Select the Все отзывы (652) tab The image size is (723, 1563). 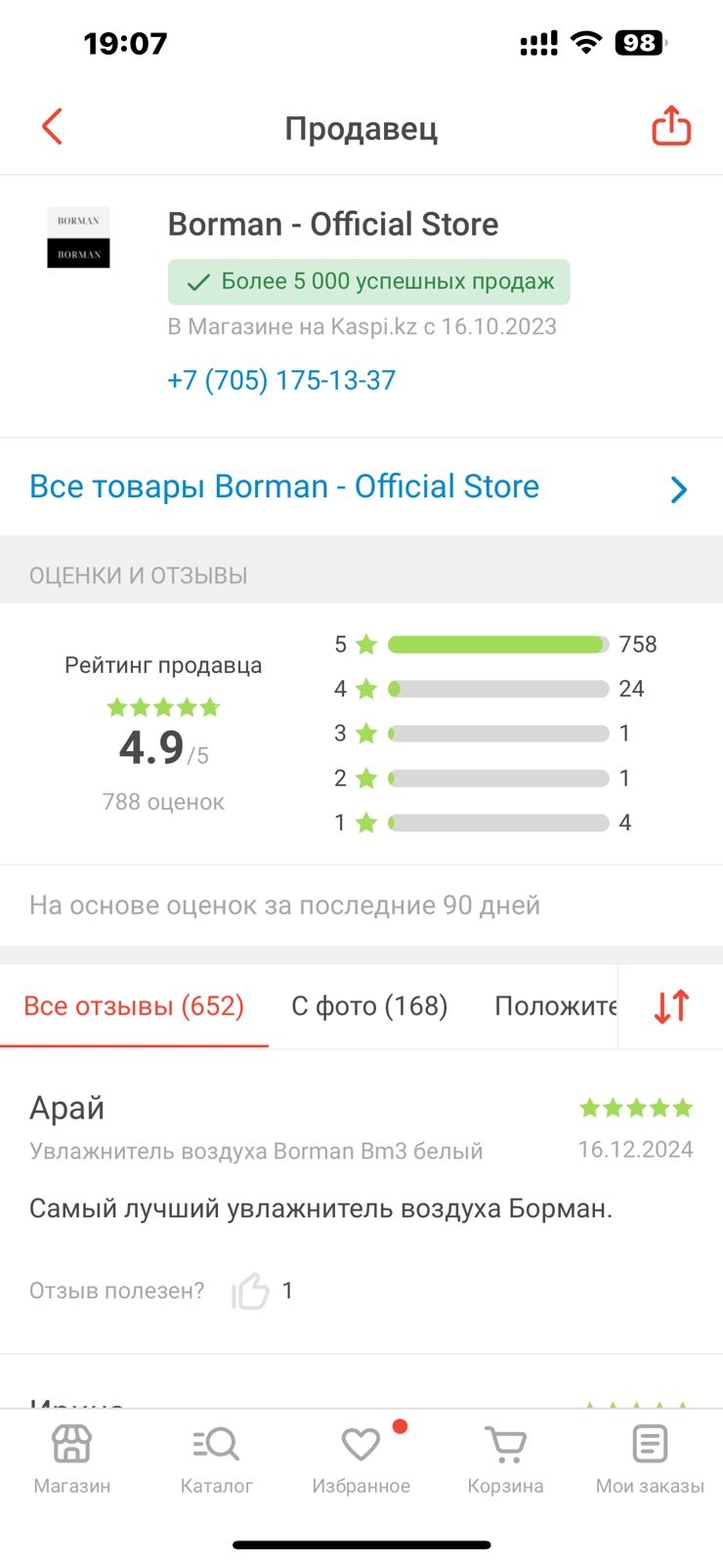[134, 1006]
